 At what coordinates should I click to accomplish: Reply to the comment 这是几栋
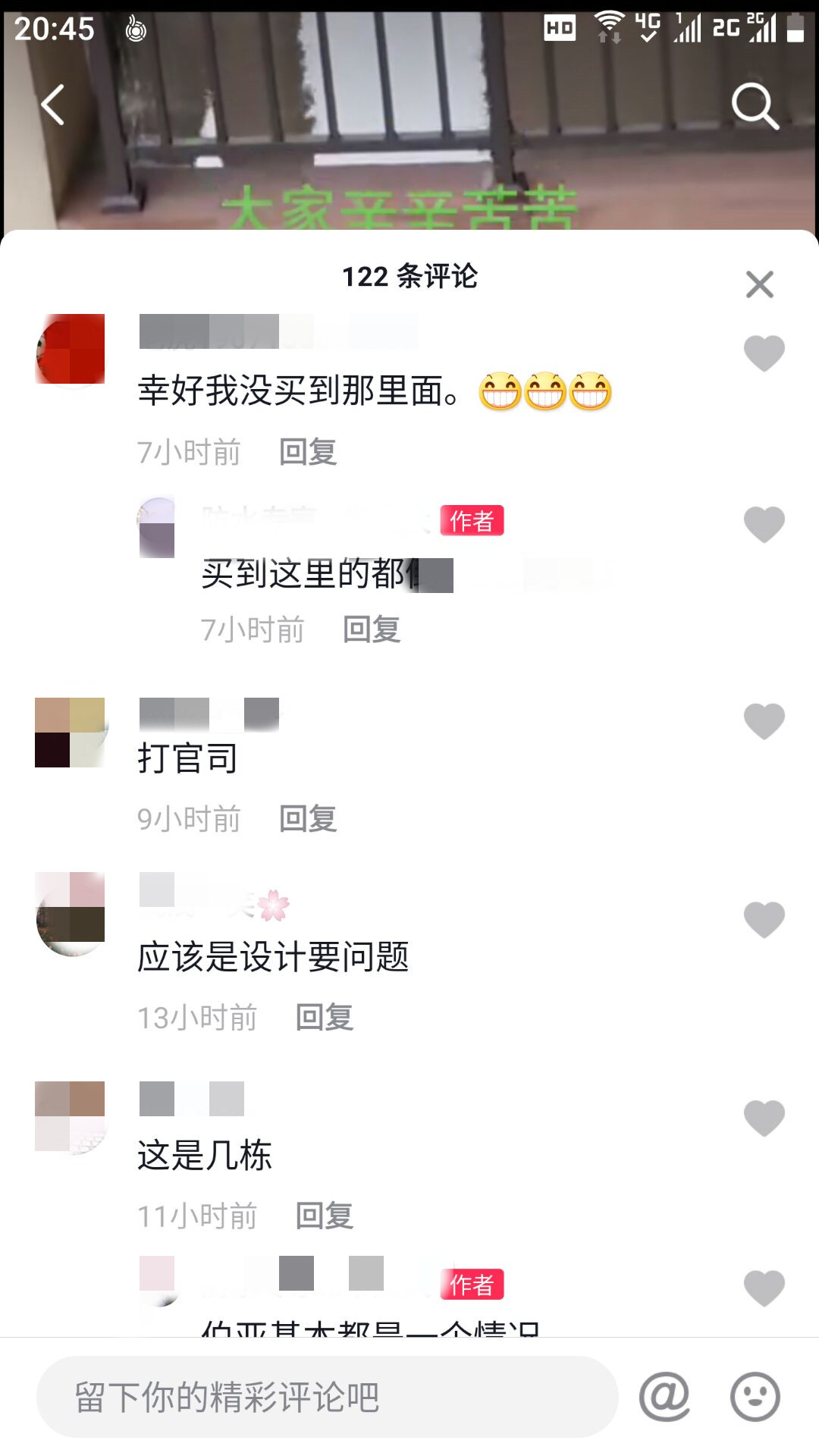pos(325,1216)
